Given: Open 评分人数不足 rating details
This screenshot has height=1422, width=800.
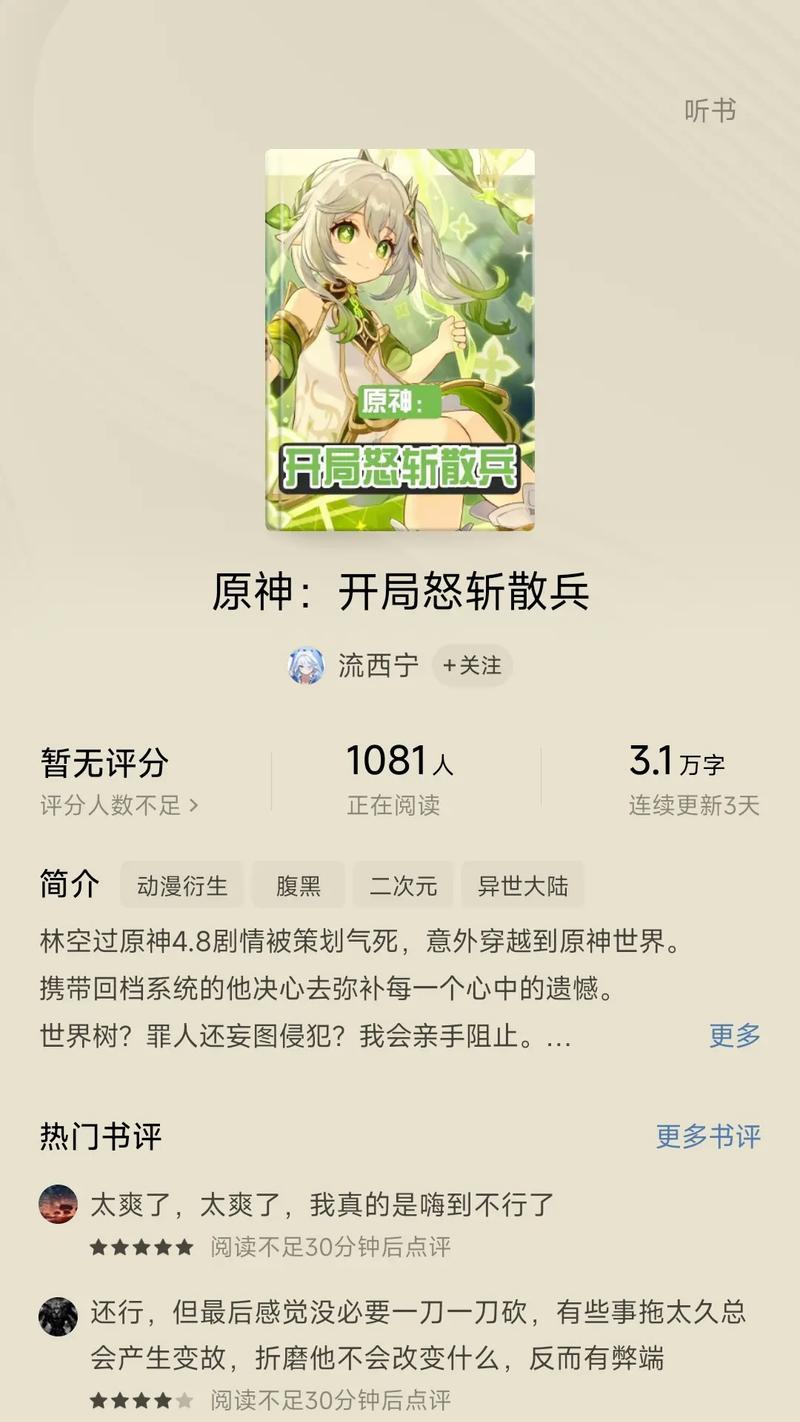Looking at the screenshot, I should (x=119, y=805).
